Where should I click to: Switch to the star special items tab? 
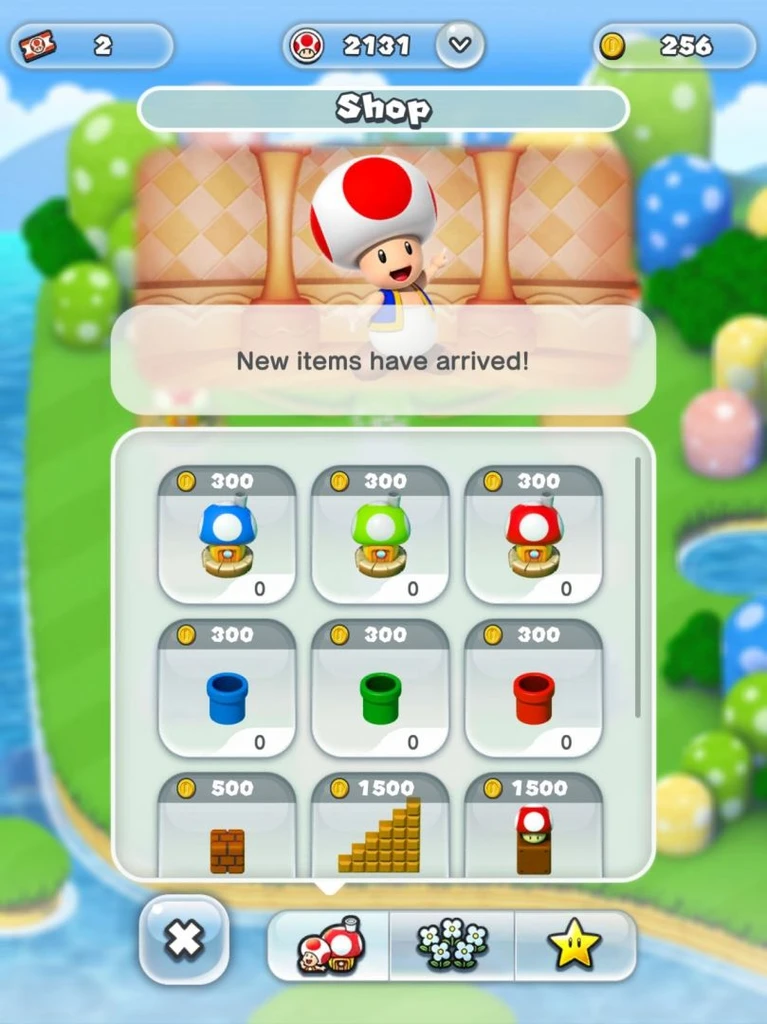(575, 945)
